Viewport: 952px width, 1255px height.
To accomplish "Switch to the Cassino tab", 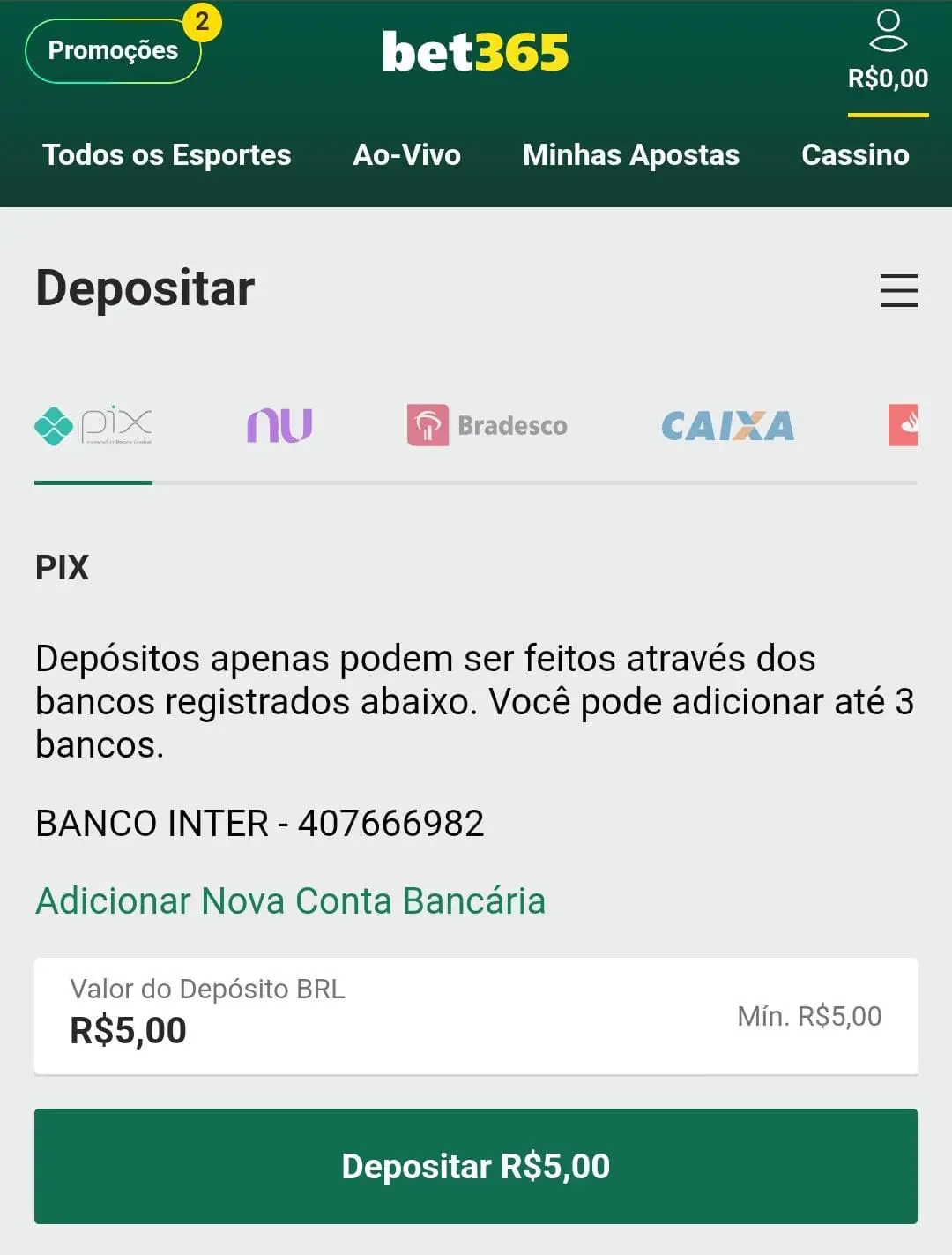I will pyautogui.click(x=855, y=155).
